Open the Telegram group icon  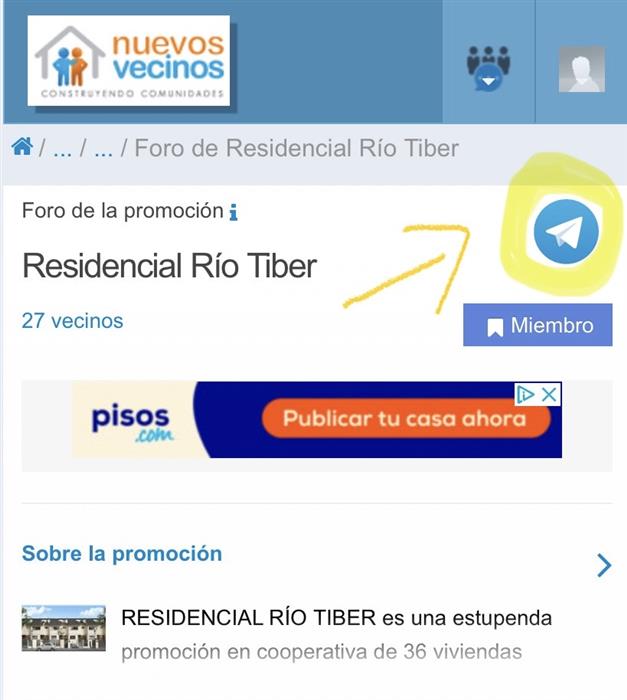pyautogui.click(x=565, y=232)
